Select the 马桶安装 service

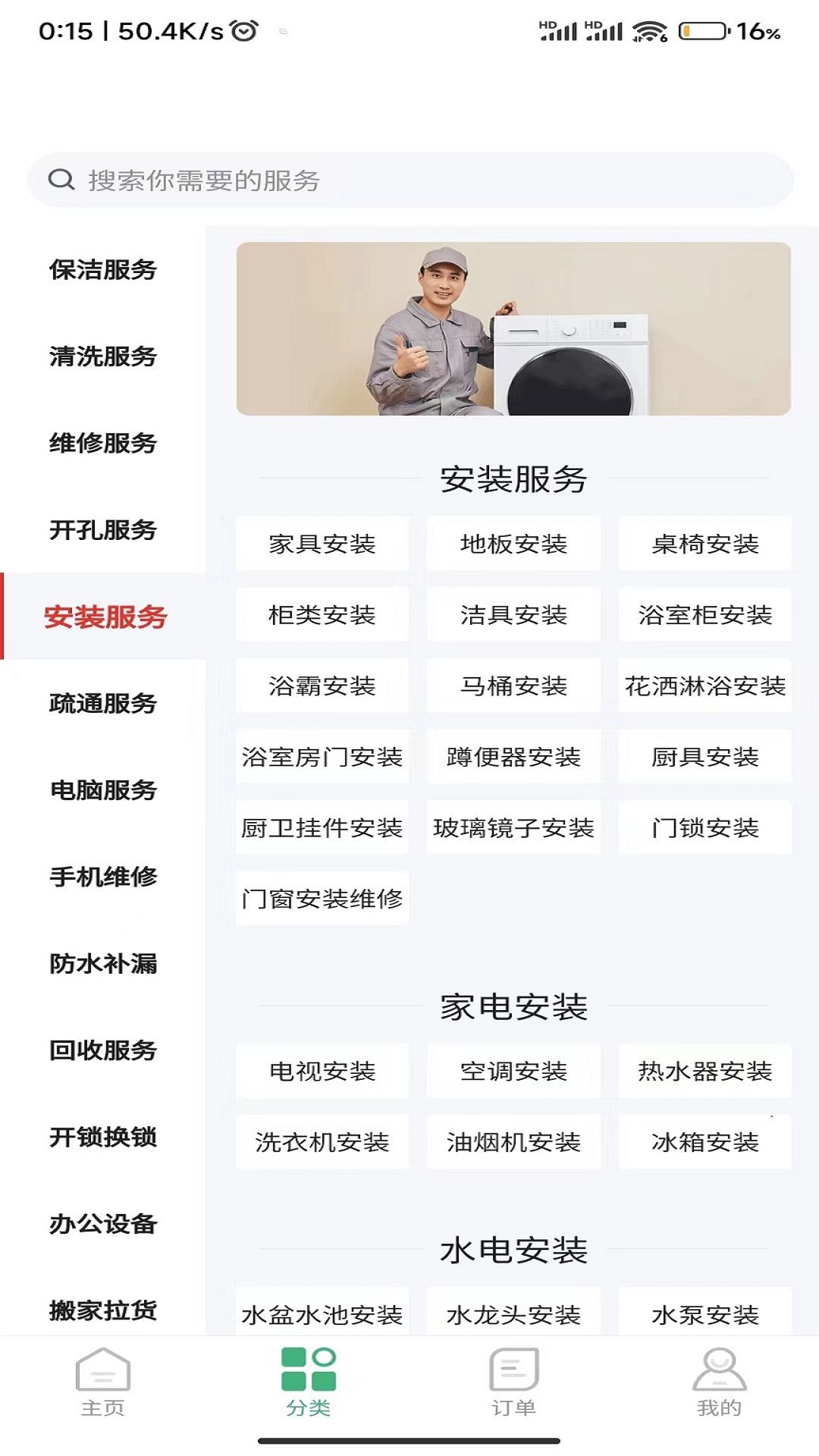tap(513, 686)
